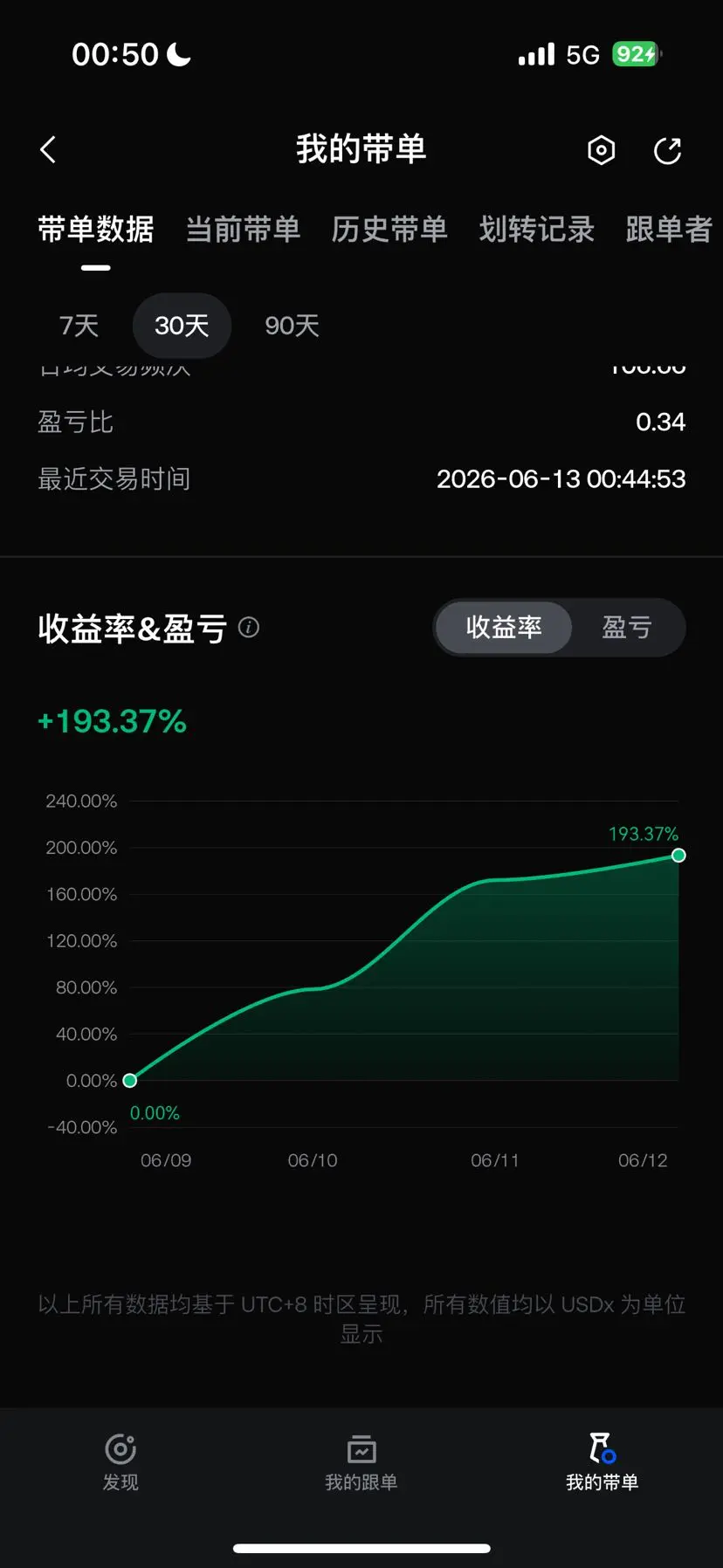Choose the 90天 time range
The height and width of the screenshot is (1568, 723).
(292, 326)
